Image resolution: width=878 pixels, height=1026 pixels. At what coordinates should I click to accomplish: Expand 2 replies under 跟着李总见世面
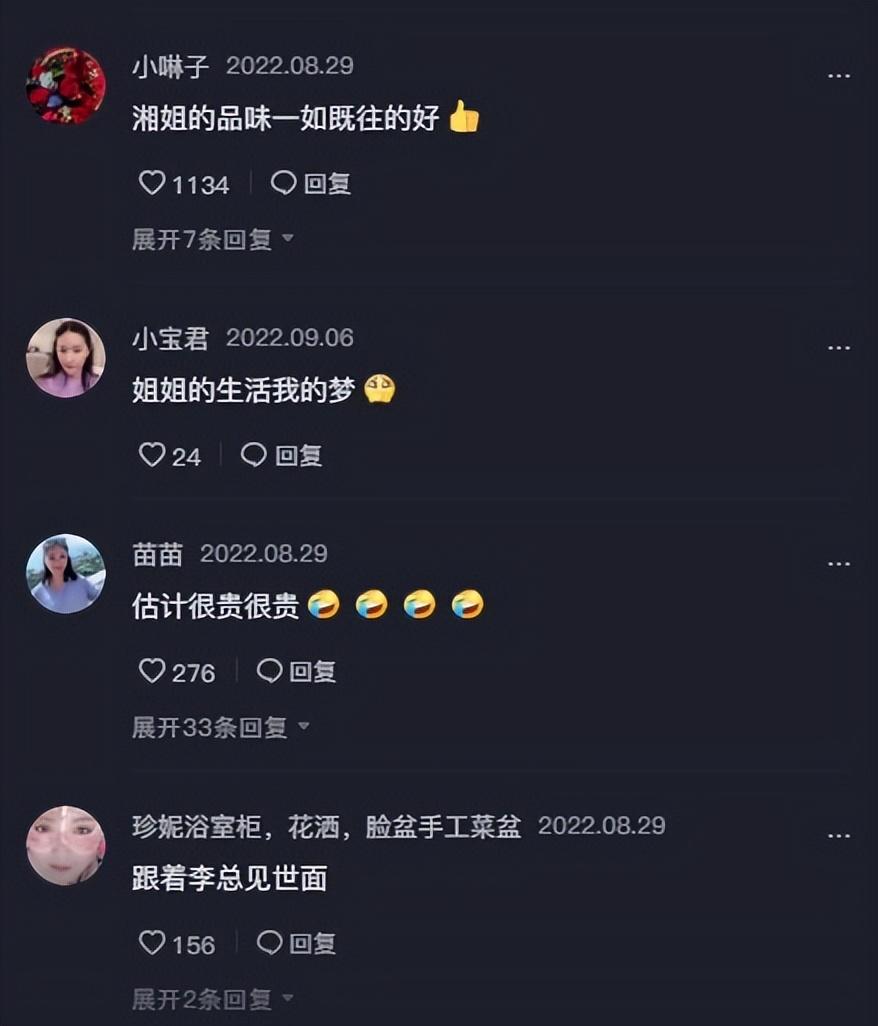coord(212,999)
